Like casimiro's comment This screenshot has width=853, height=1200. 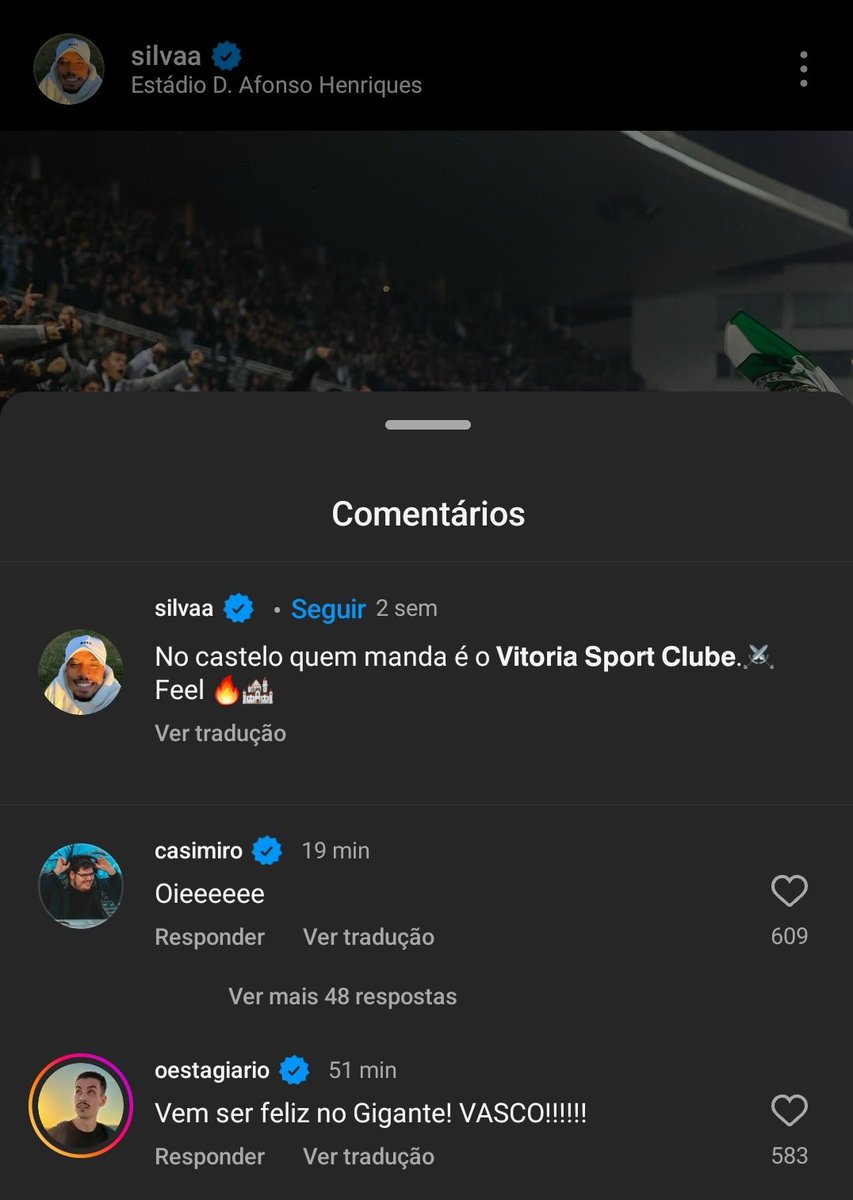(789, 891)
